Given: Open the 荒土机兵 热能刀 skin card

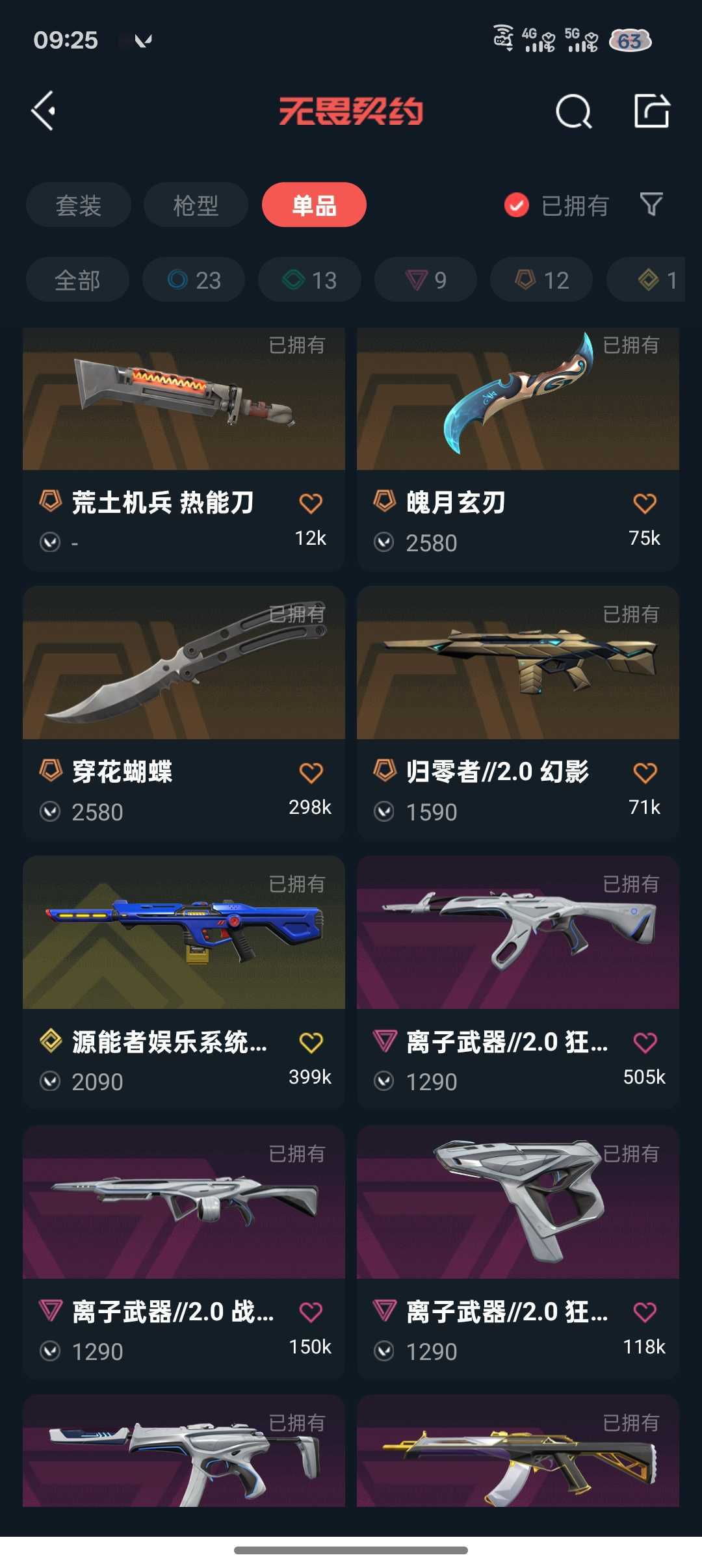Looking at the screenshot, I should [184, 449].
